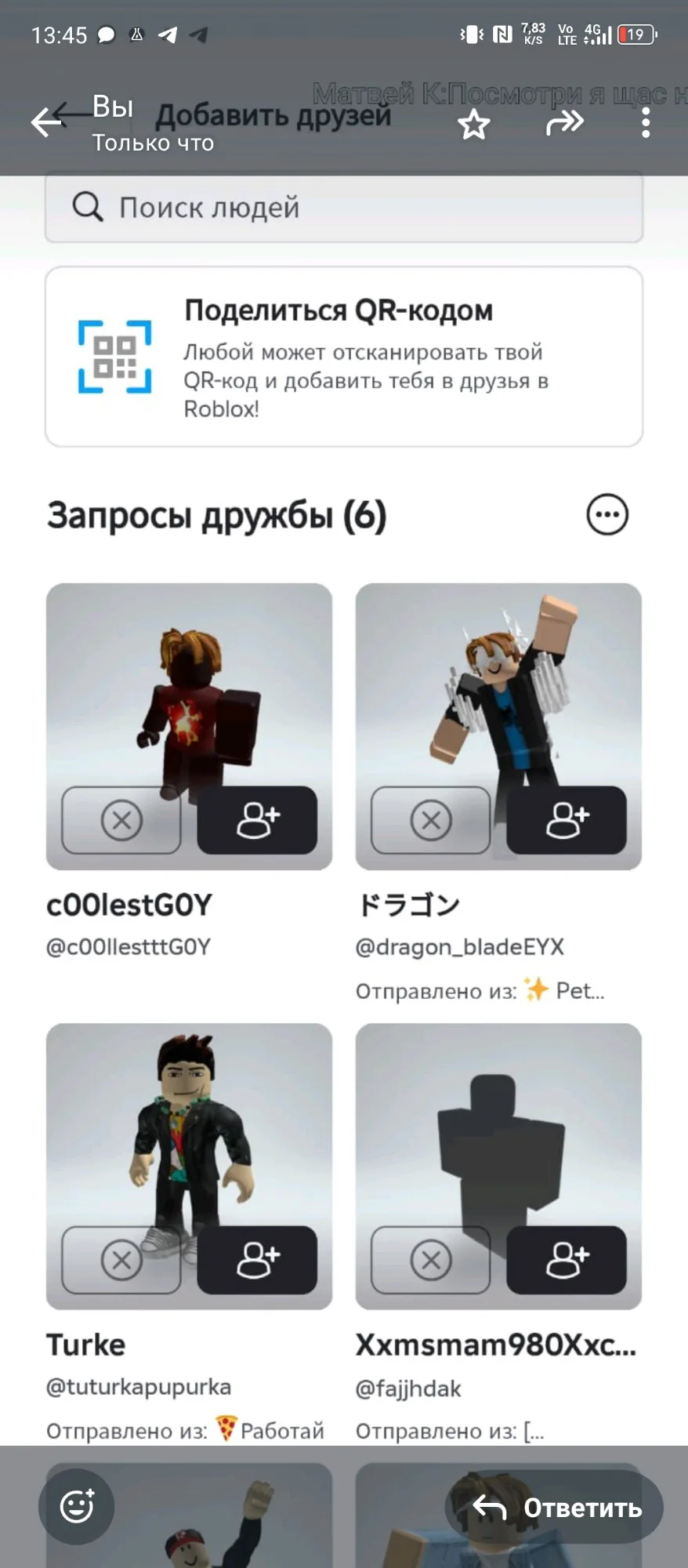Tap the Ответить reply button
Viewport: 688px width, 1568px height.
pos(556,1507)
